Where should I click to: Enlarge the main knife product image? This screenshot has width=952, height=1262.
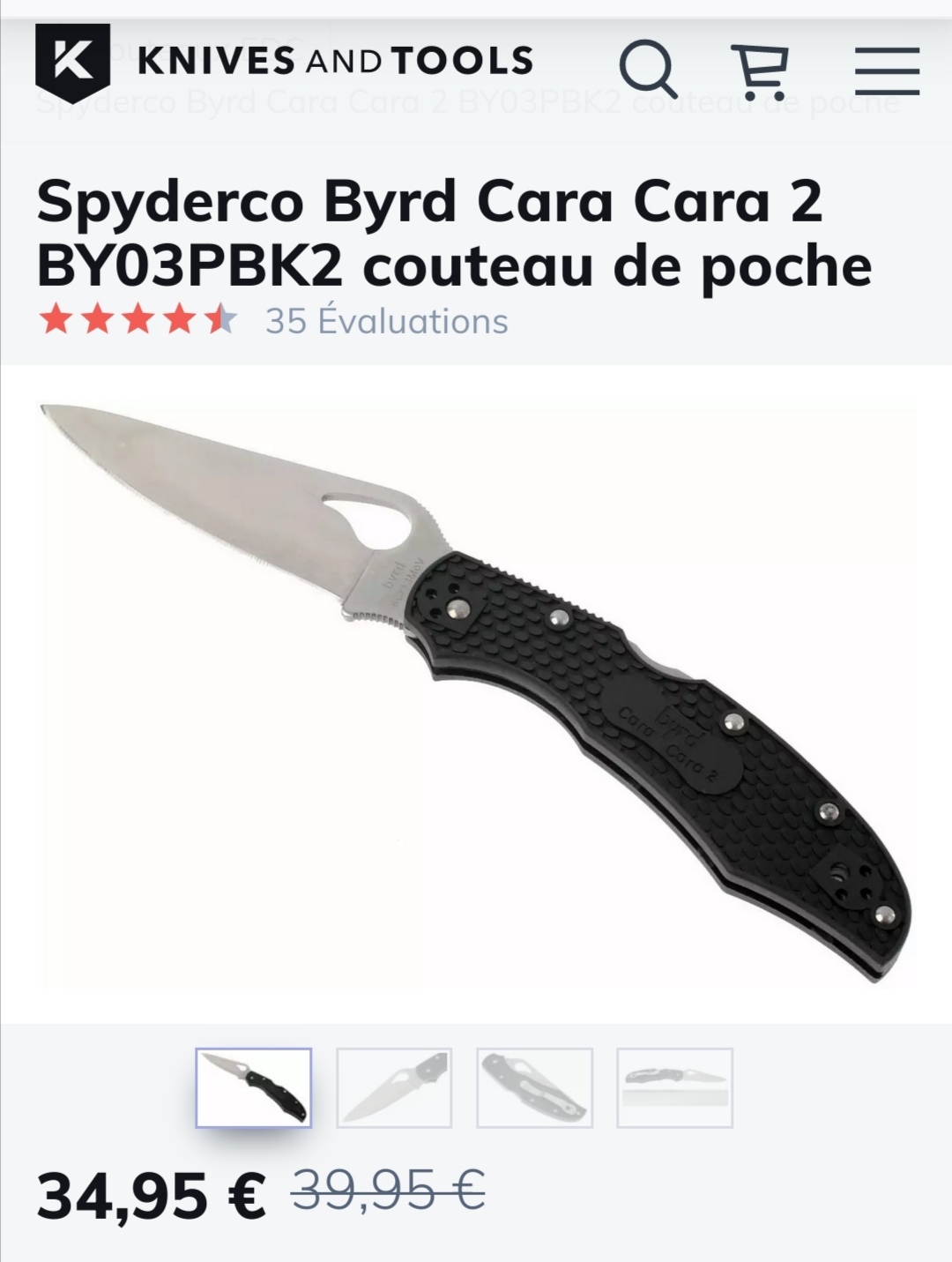pos(476,692)
